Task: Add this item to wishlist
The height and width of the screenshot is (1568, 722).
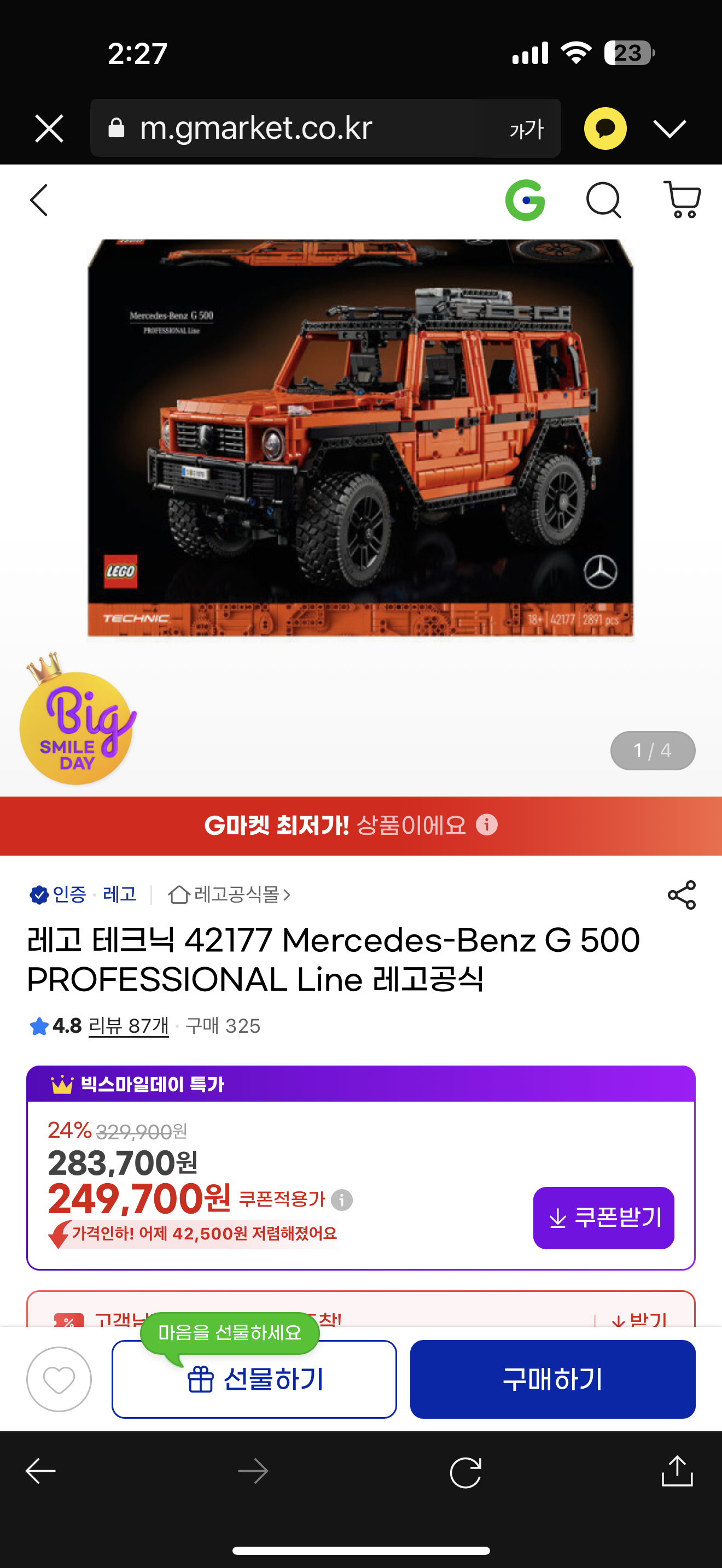Action: pyautogui.click(x=59, y=1379)
